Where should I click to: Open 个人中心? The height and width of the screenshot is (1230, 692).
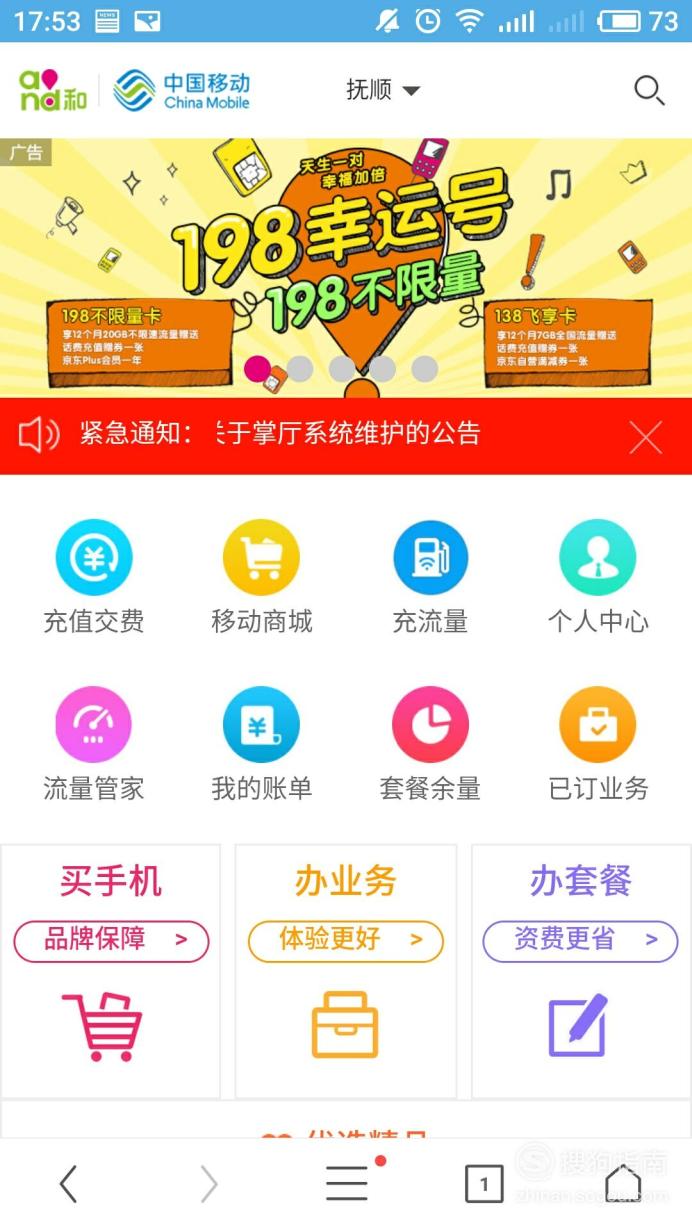tap(598, 578)
